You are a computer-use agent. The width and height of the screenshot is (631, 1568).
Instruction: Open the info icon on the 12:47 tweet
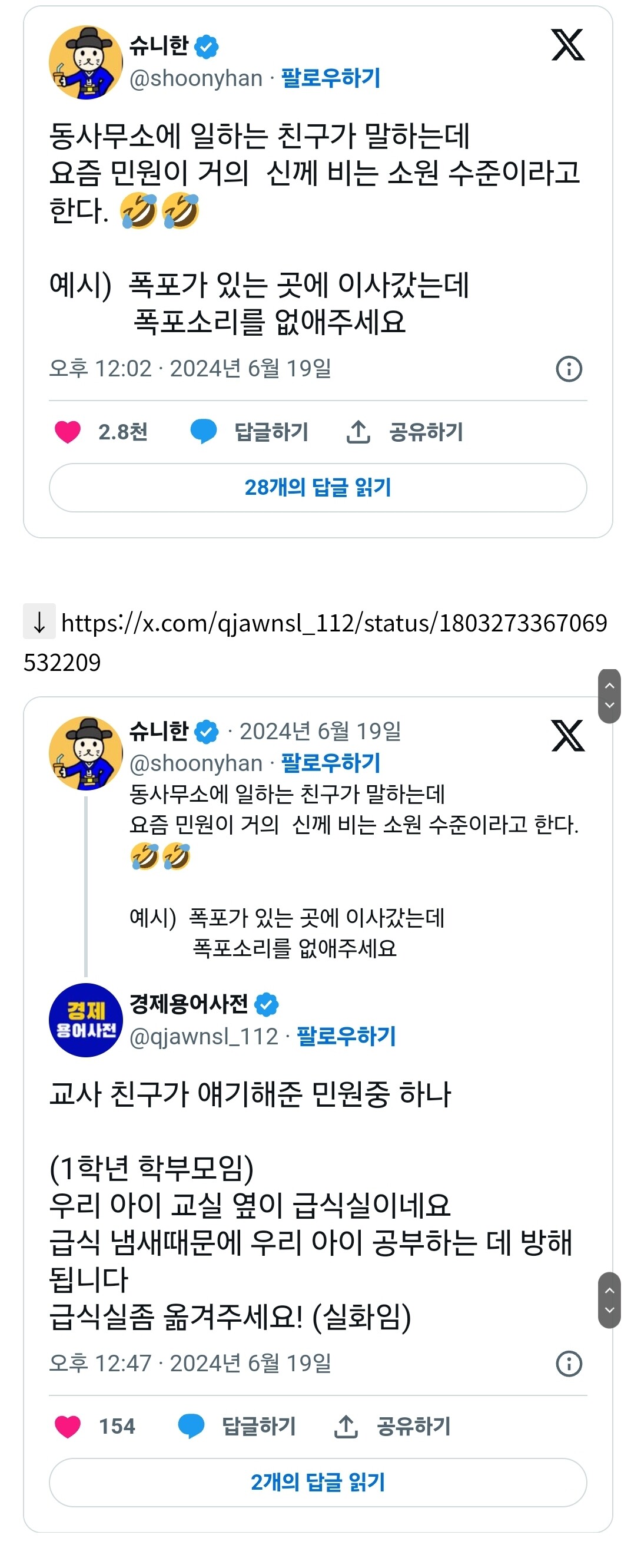click(569, 1364)
